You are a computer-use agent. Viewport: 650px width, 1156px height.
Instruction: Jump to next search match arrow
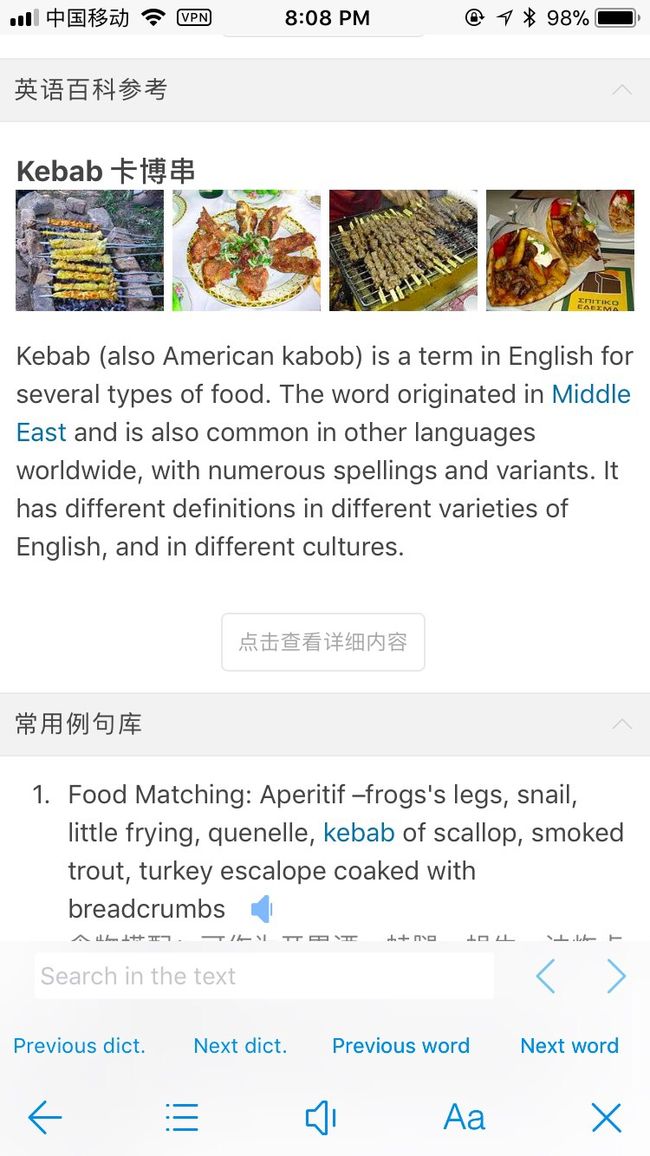point(616,976)
